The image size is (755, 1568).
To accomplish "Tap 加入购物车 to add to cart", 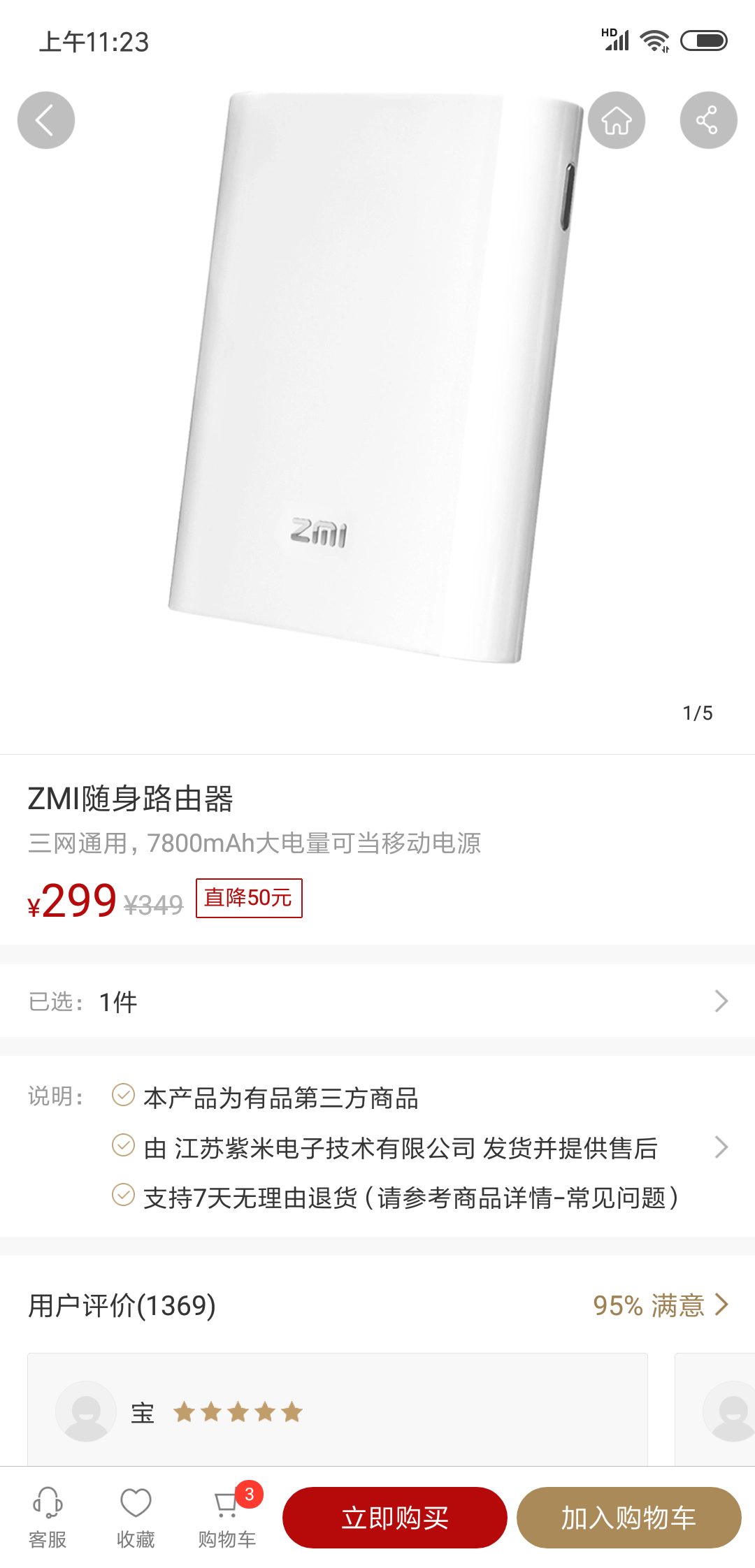I will coord(628,1518).
